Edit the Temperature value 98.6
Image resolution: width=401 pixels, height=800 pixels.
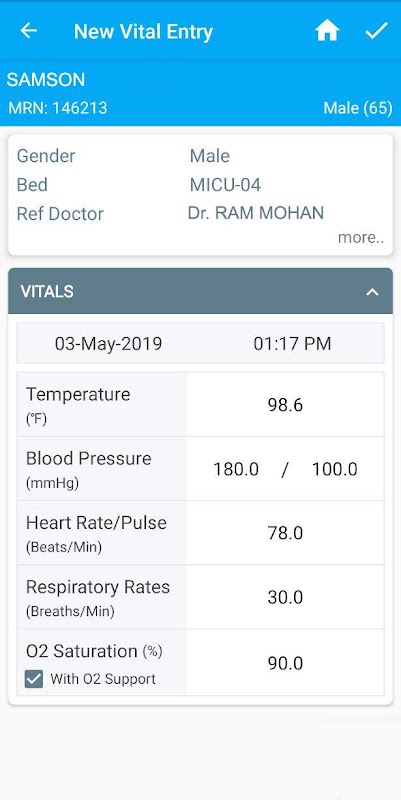click(285, 405)
